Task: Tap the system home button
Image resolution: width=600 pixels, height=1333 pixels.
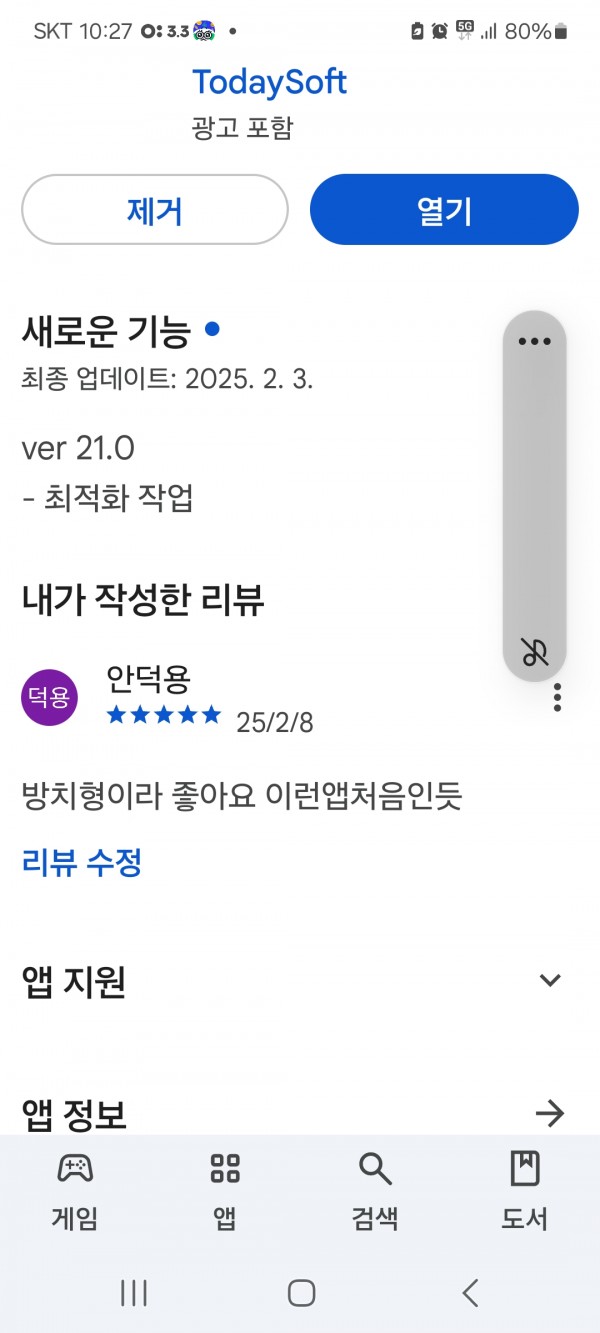Action: (x=301, y=1293)
